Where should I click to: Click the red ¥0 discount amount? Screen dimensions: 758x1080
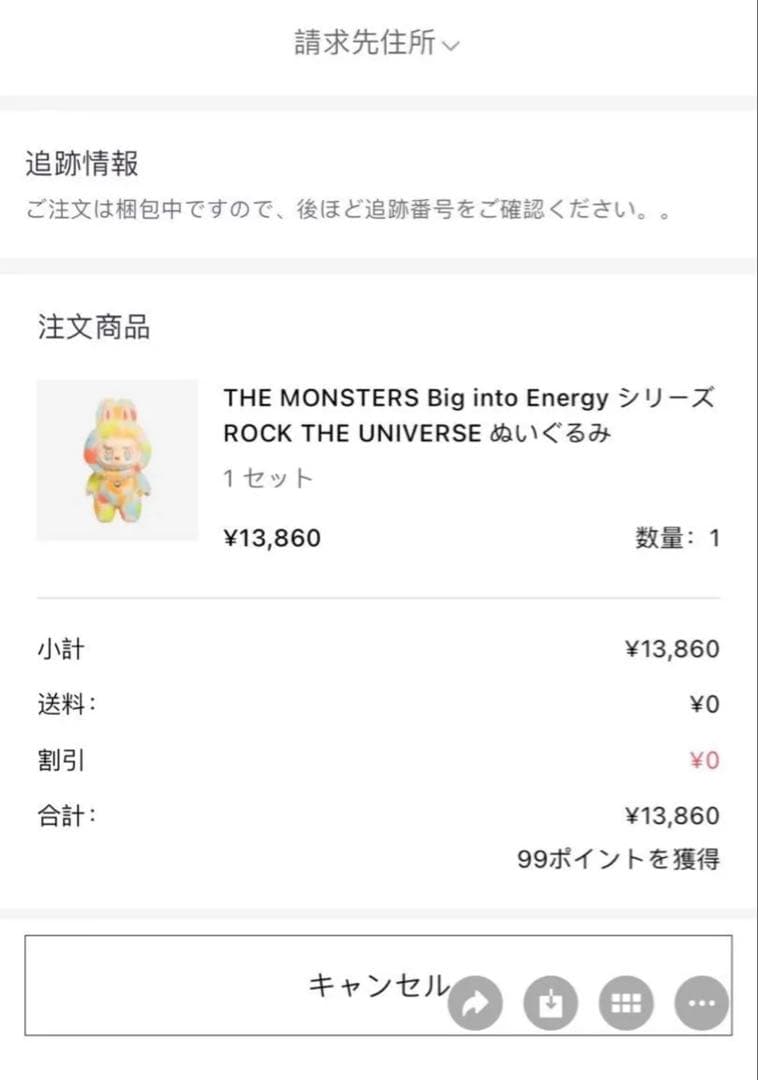click(704, 760)
